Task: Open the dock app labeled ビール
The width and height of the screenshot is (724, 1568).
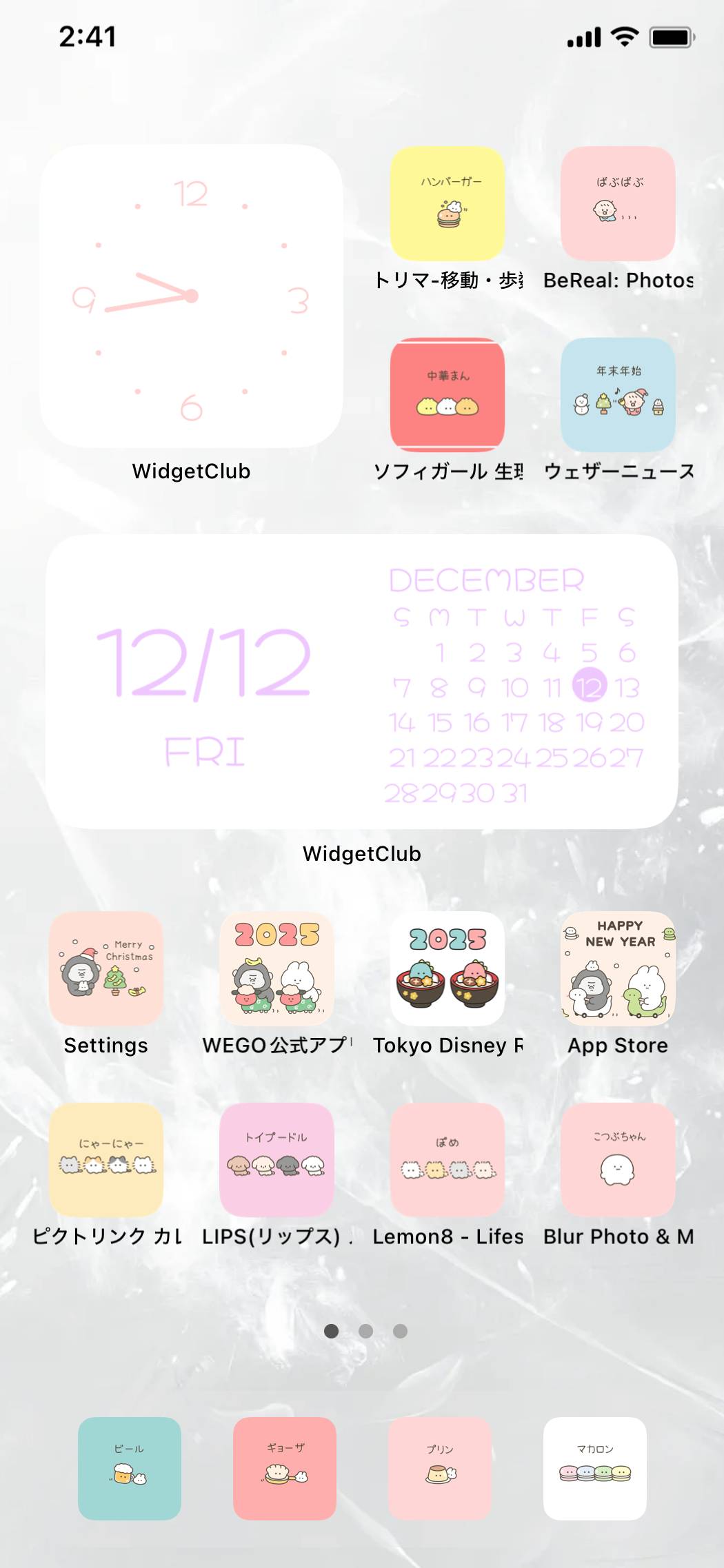Action: coord(130,1468)
